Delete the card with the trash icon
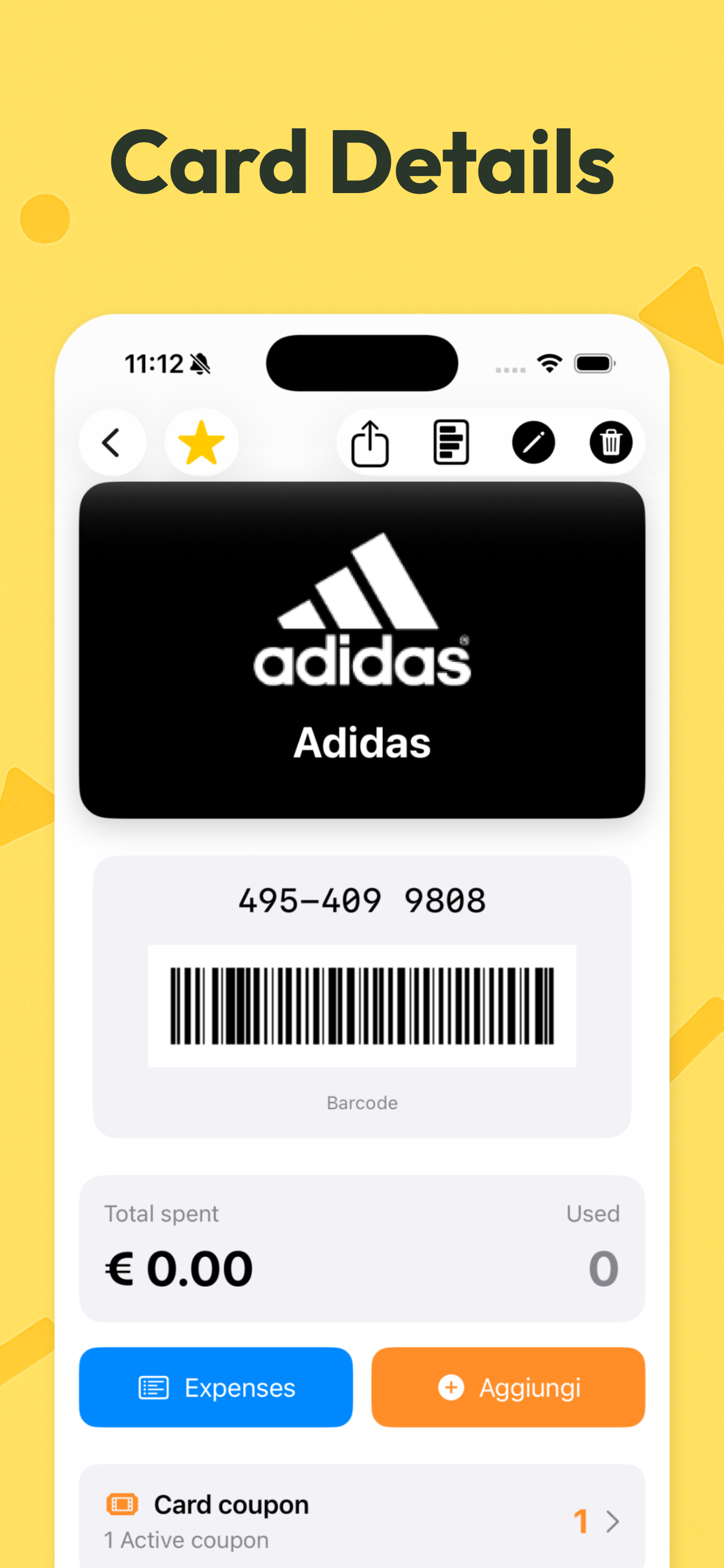Viewport: 724px width, 1568px height. click(611, 443)
